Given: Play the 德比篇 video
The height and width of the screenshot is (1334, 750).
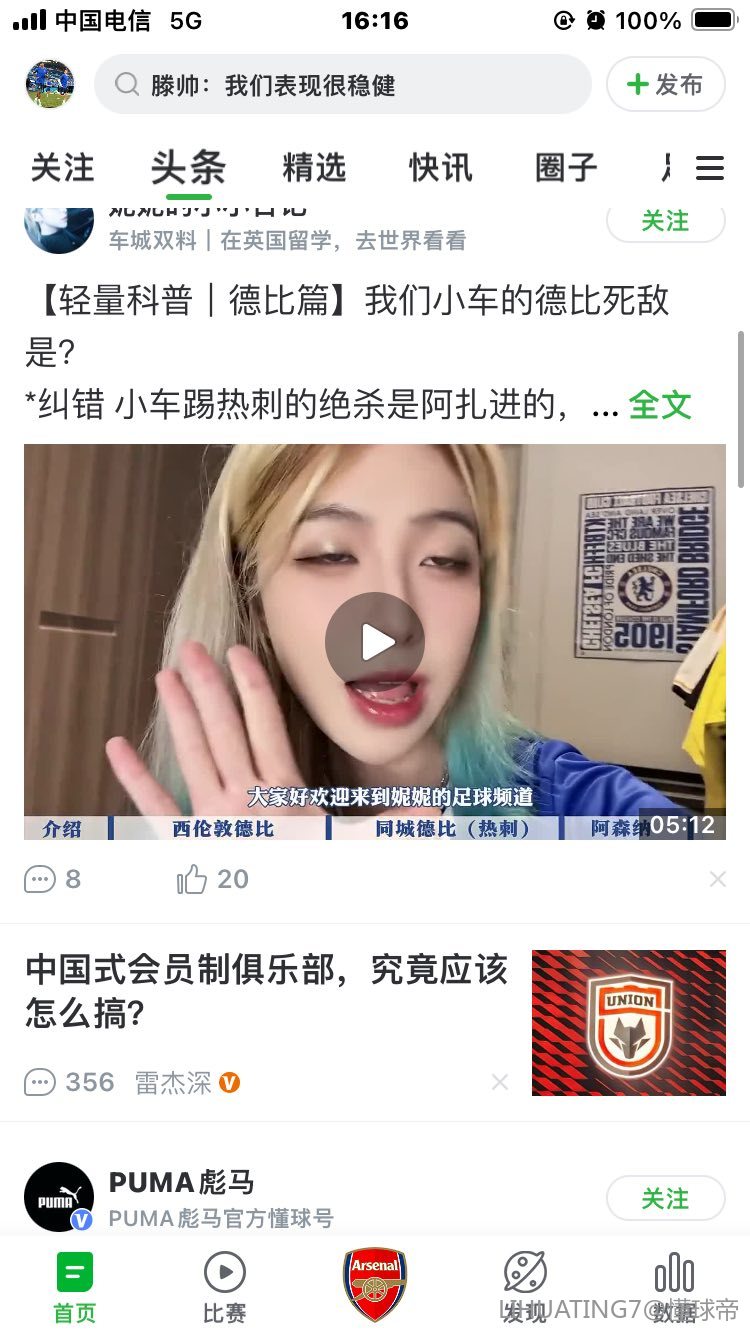Looking at the screenshot, I should point(375,642).
